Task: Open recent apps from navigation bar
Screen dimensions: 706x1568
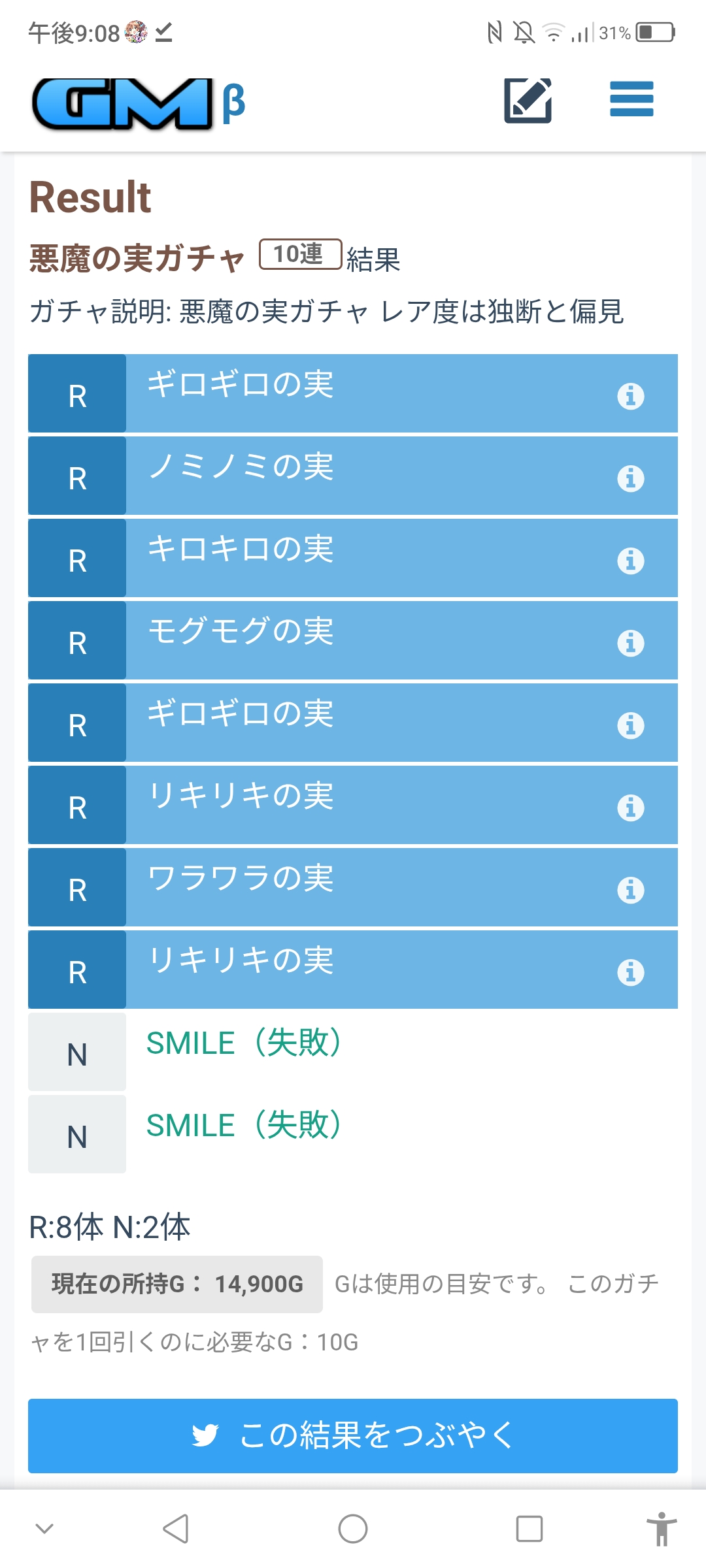Action: (529, 1529)
